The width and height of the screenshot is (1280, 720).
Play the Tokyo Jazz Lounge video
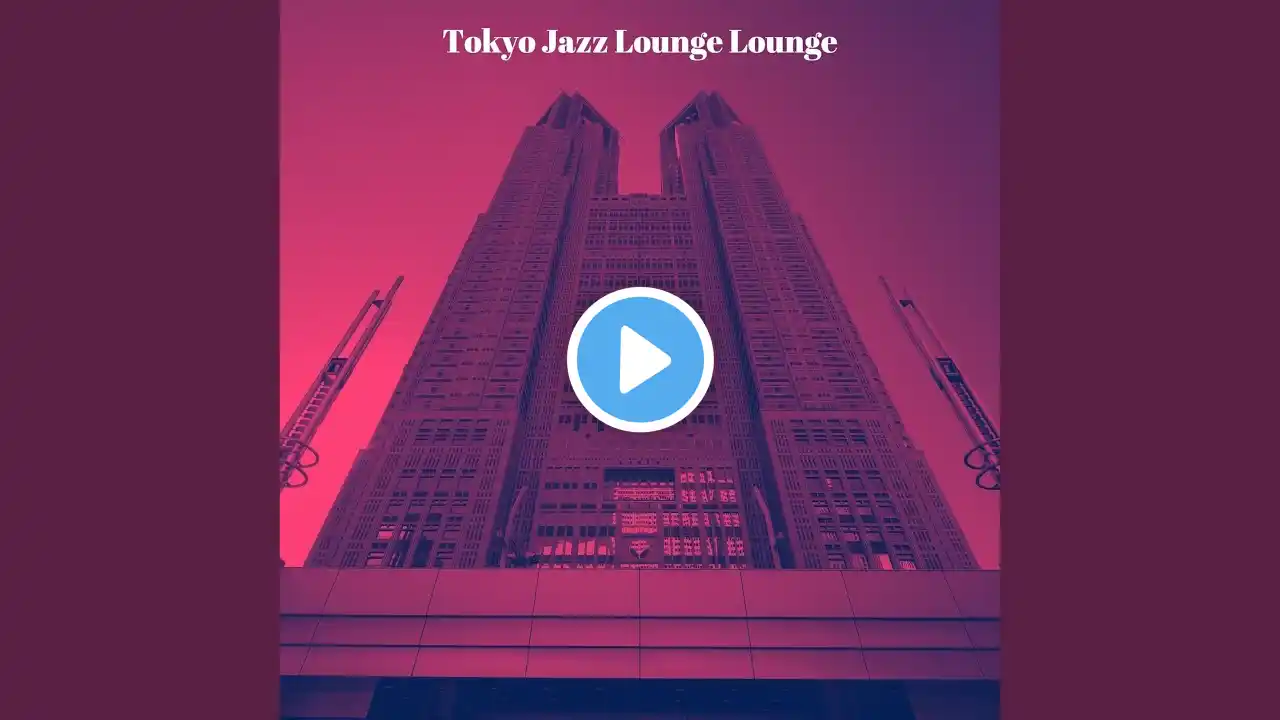[640, 360]
